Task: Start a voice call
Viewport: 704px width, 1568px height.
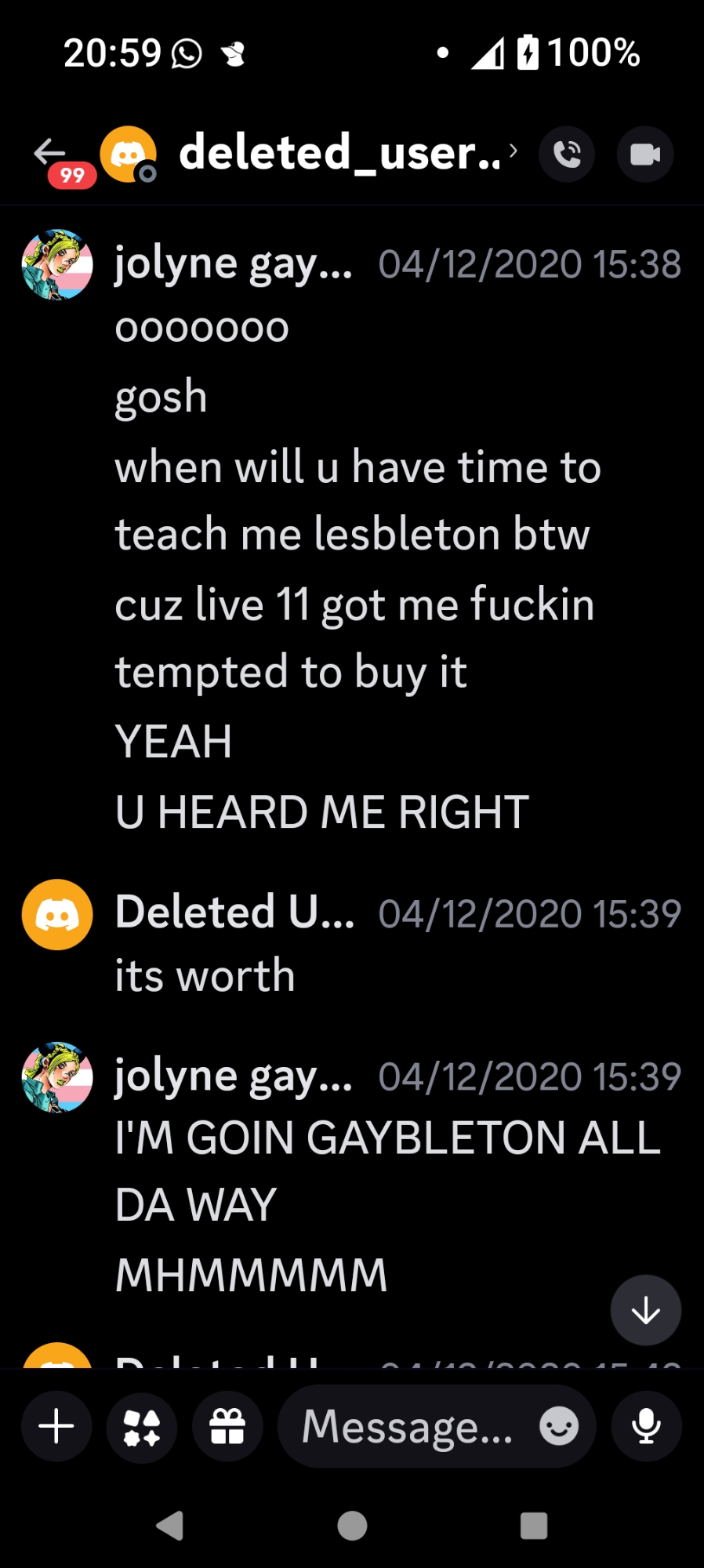Action: pyautogui.click(x=567, y=154)
